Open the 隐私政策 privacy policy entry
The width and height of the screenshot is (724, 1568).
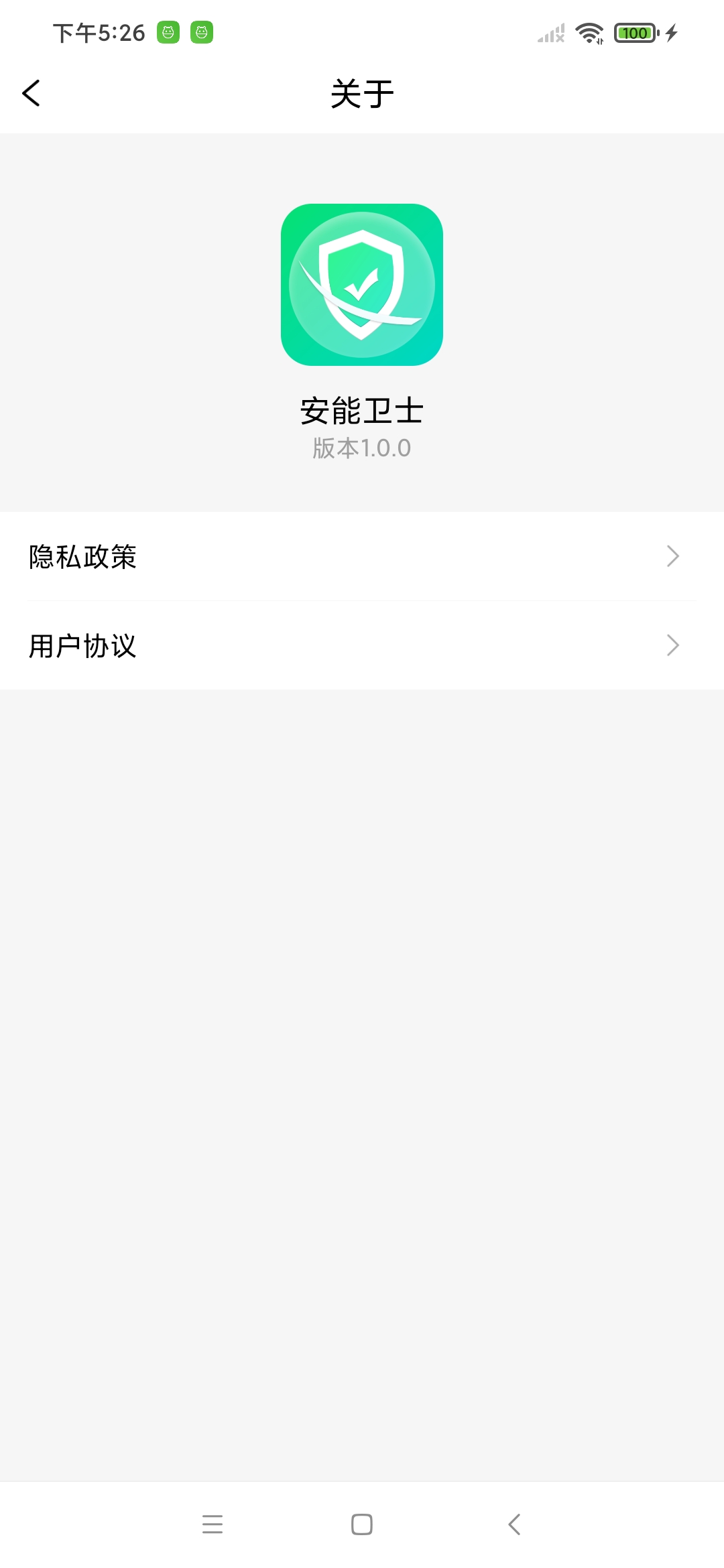tap(82, 556)
